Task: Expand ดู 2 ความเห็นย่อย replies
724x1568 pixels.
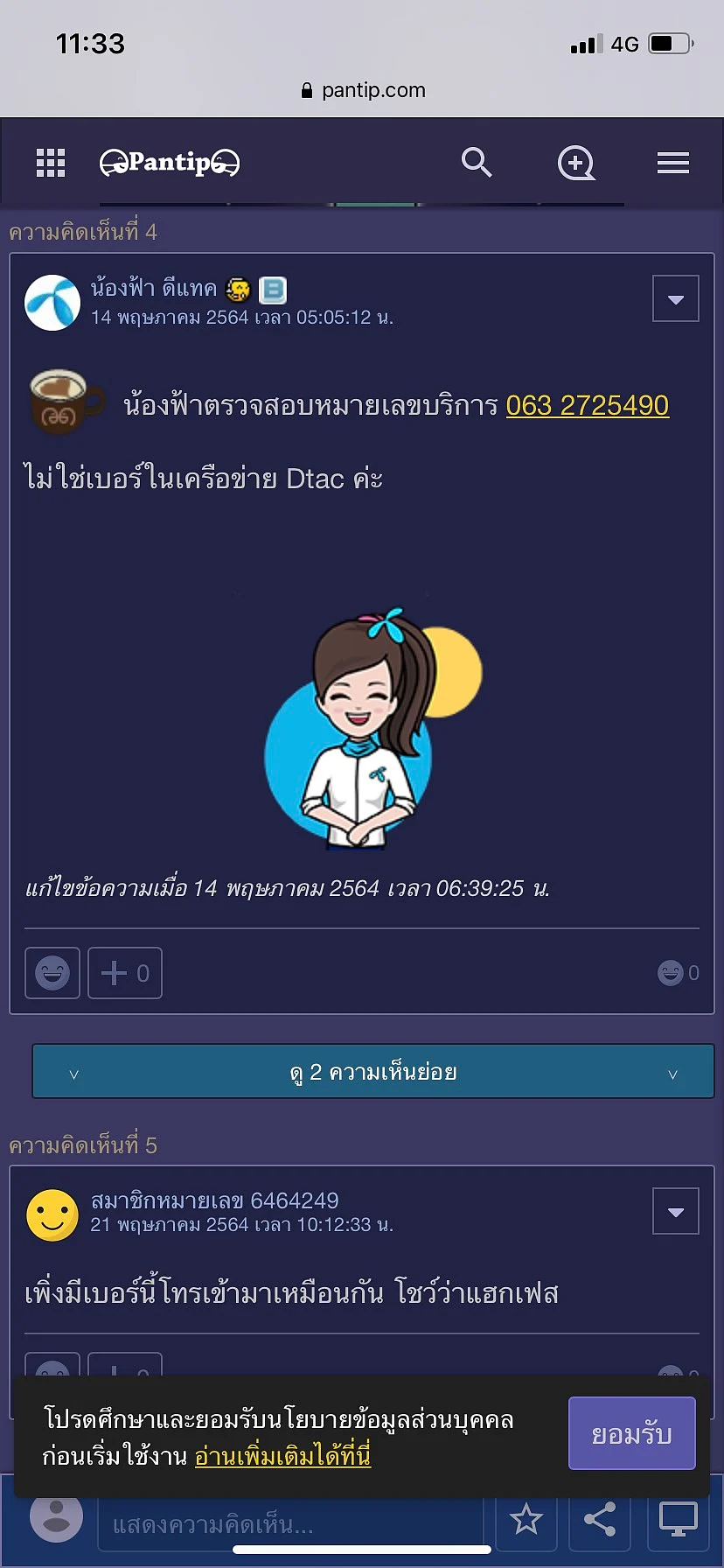Action: coord(373,1072)
